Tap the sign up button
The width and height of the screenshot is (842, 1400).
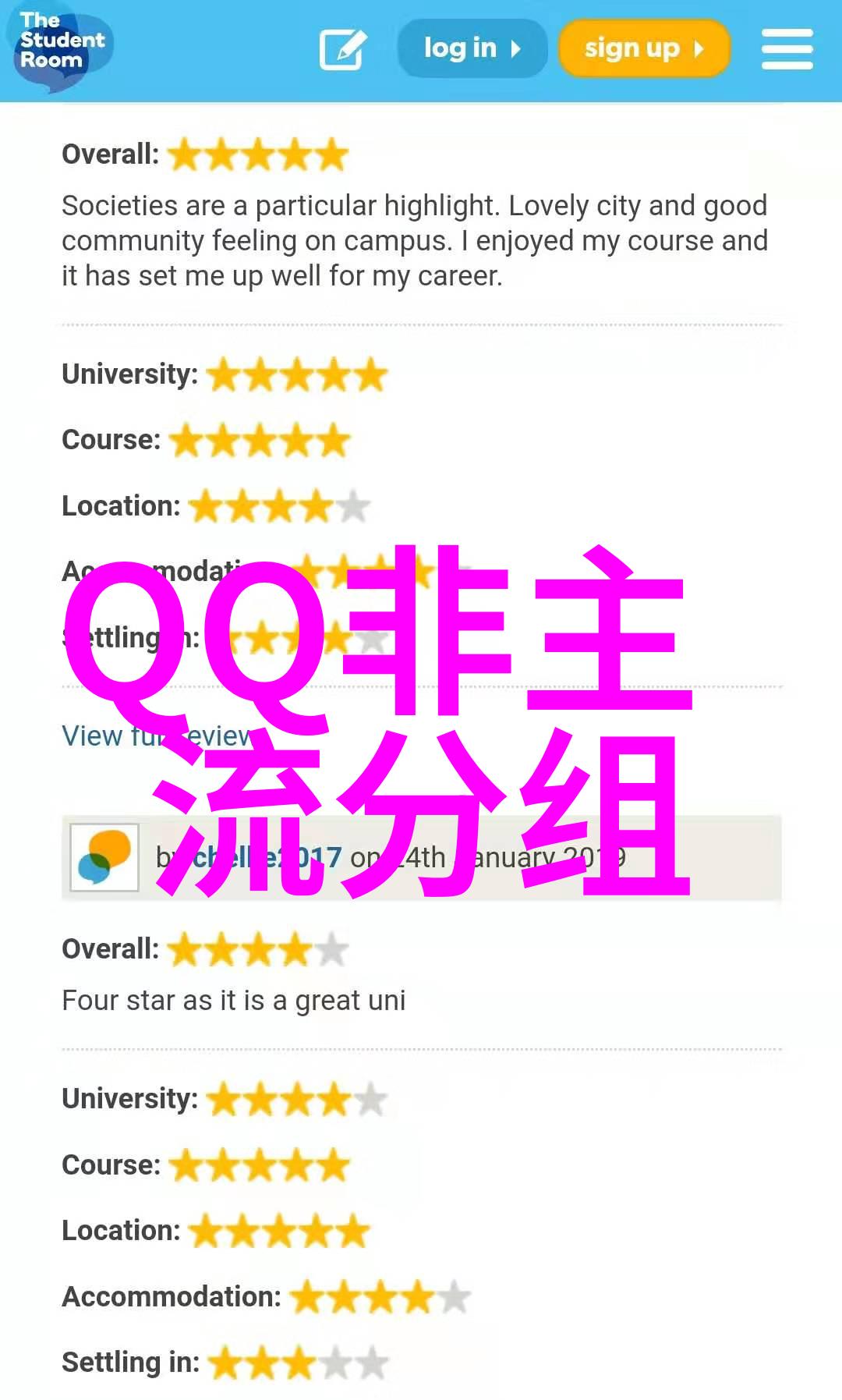(x=644, y=48)
